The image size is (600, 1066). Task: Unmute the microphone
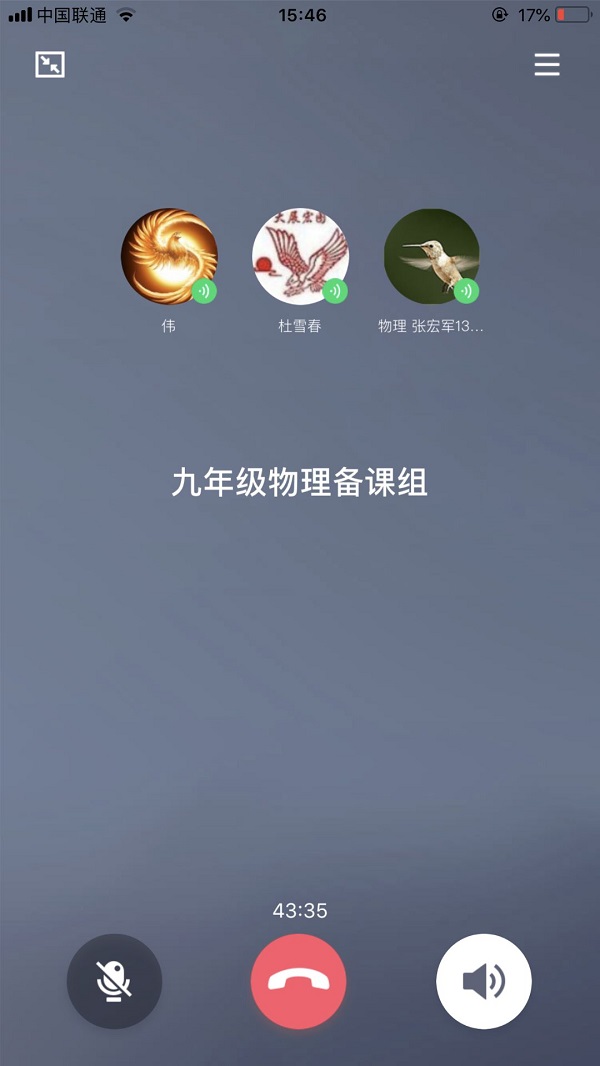[x=114, y=981]
